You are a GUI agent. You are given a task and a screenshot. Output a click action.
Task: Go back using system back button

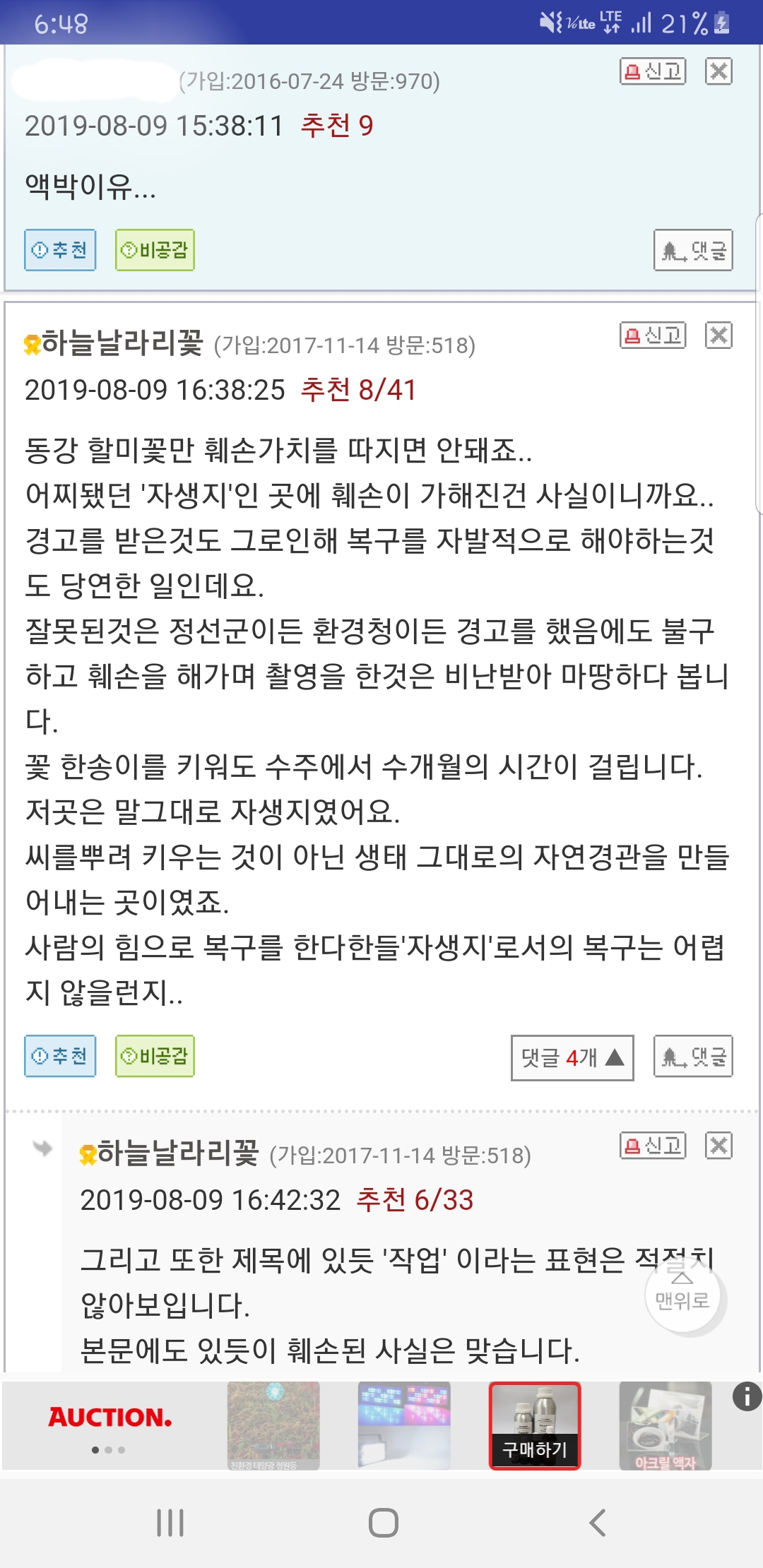pyautogui.click(x=598, y=1523)
